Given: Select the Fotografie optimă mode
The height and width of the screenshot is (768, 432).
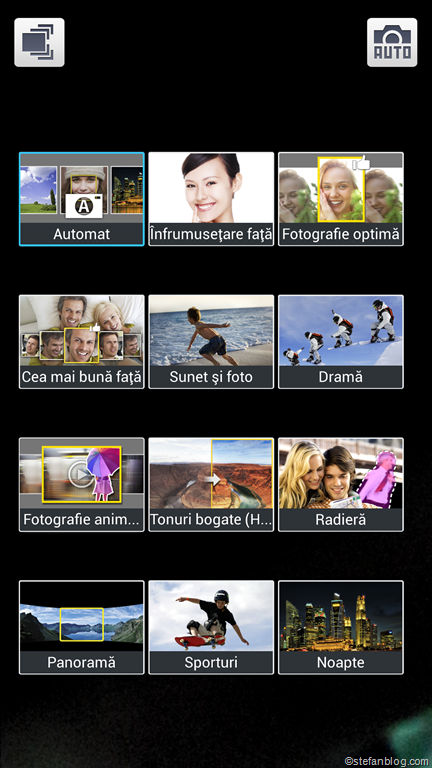Looking at the screenshot, I should pos(341,199).
